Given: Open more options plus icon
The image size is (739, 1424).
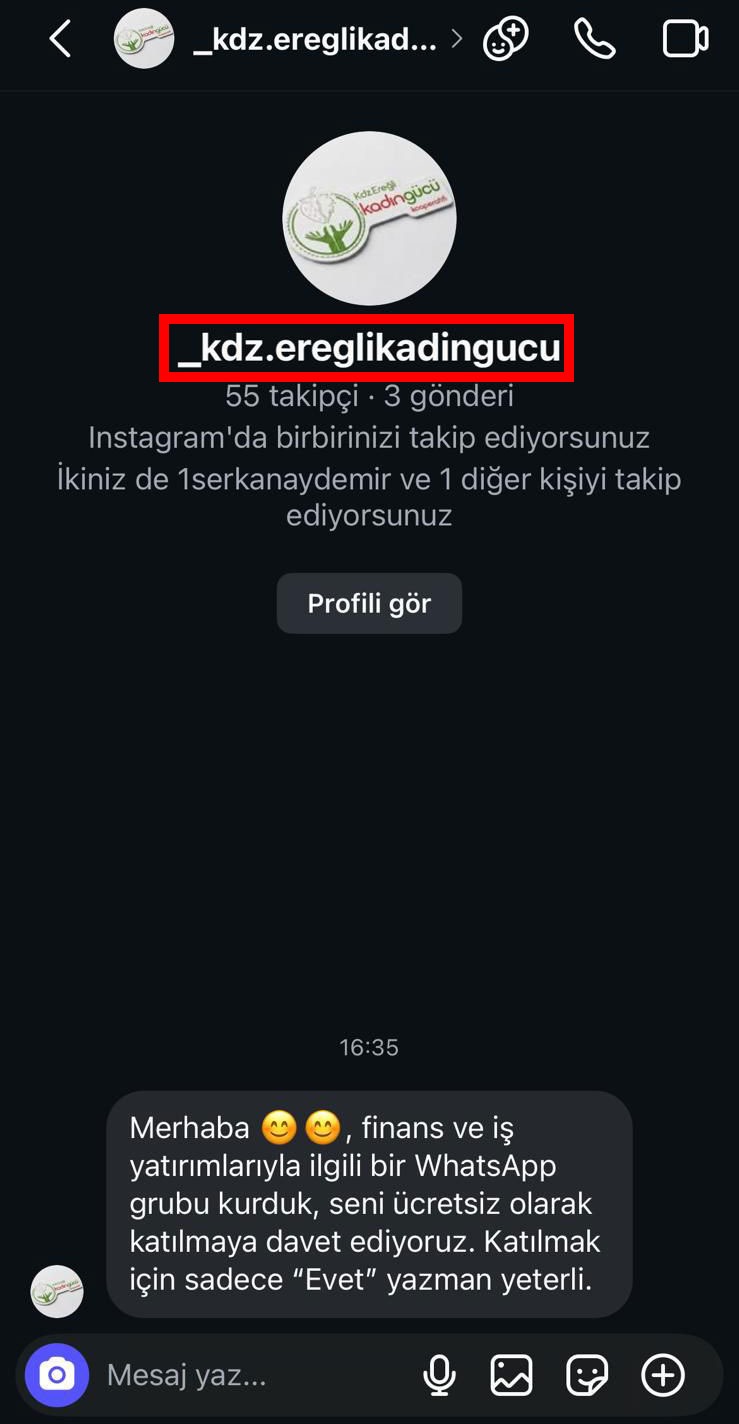Looking at the screenshot, I should click(663, 1376).
